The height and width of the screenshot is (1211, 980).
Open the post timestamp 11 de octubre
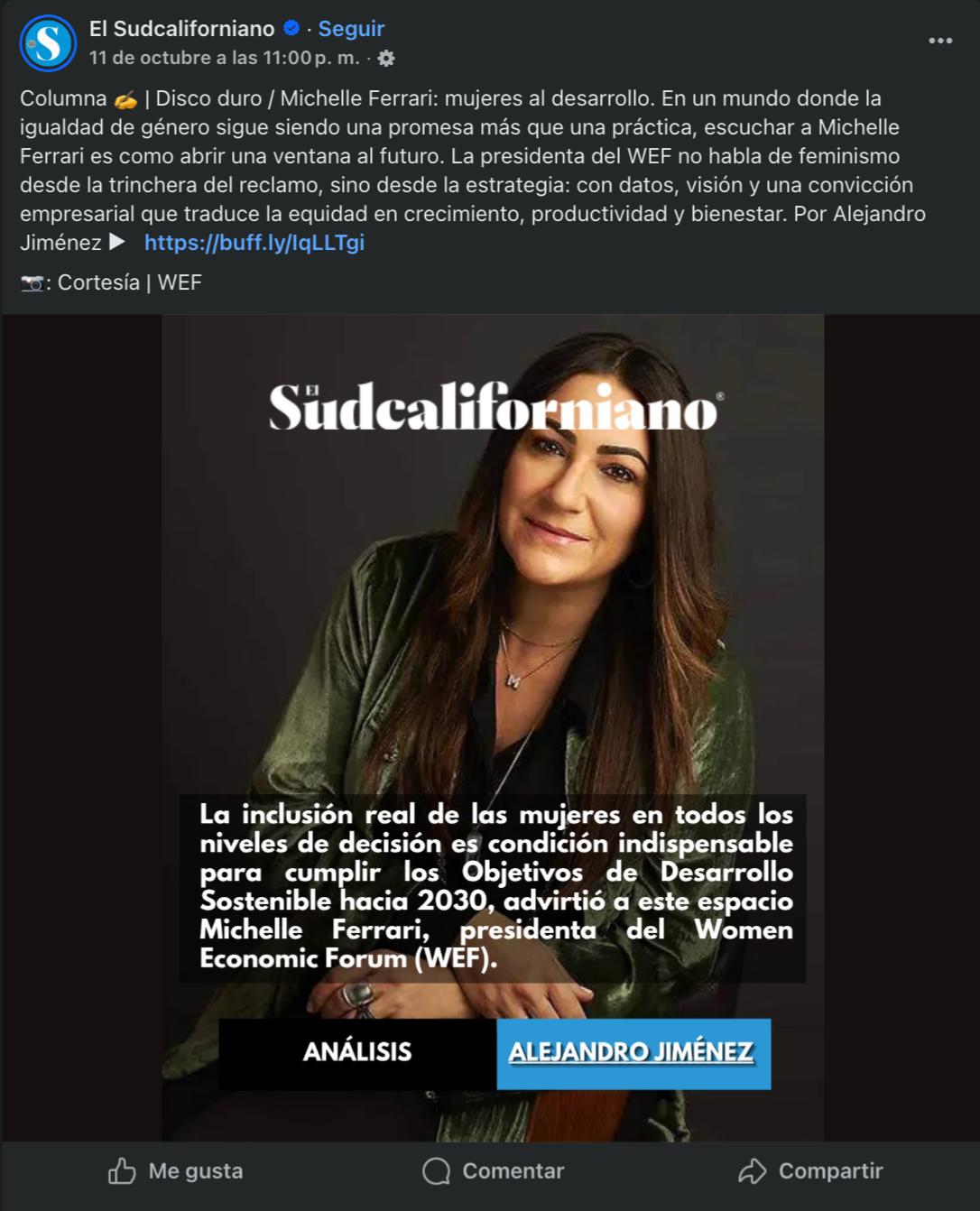(x=224, y=58)
